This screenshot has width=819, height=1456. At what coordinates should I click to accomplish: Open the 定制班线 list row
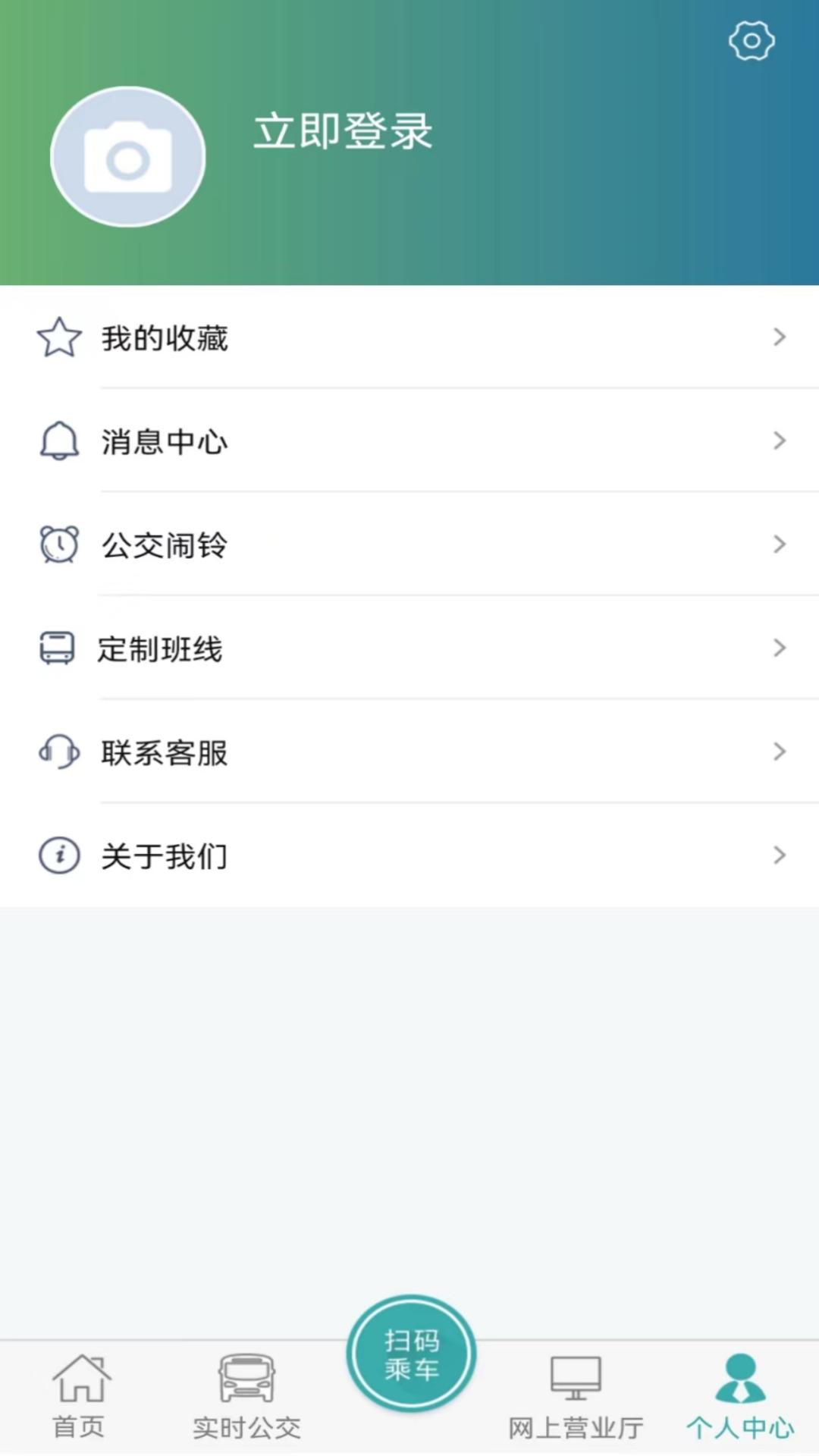[409, 648]
